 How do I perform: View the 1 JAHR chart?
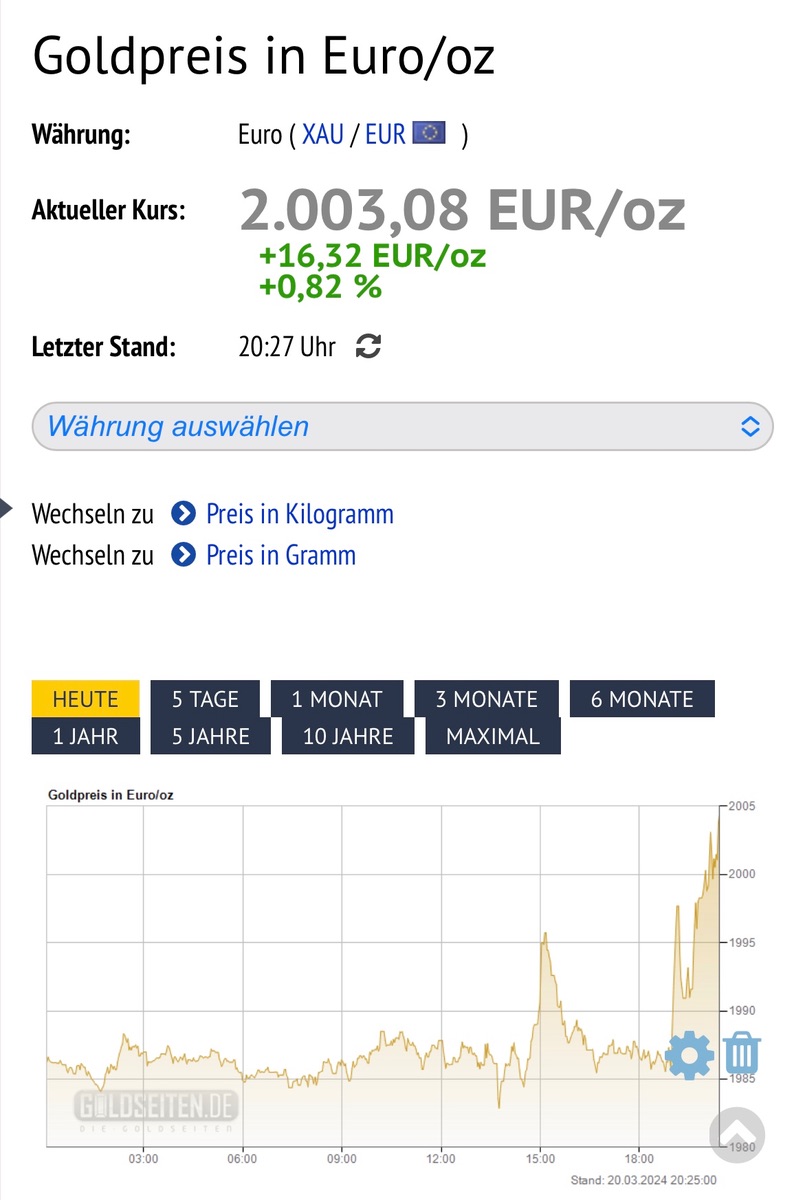coord(86,737)
